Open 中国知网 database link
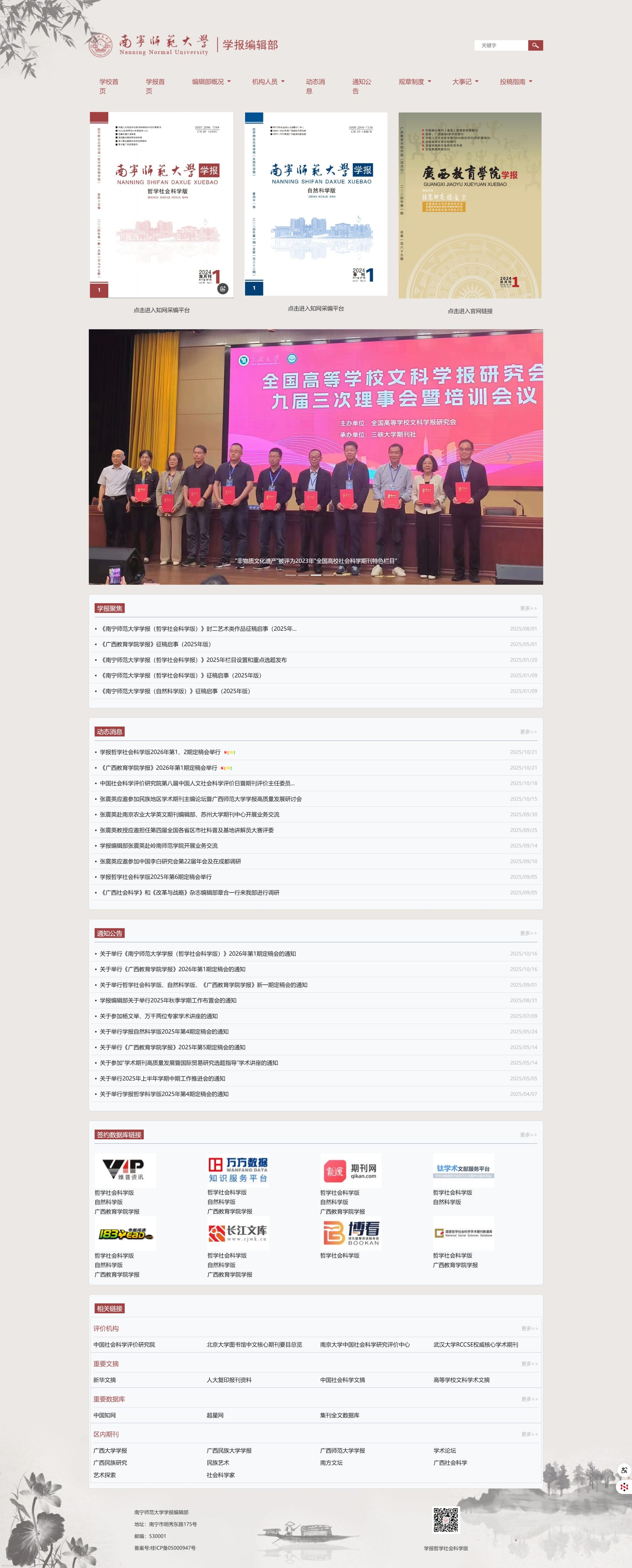Viewport: 632px width, 1568px height. point(105,1415)
